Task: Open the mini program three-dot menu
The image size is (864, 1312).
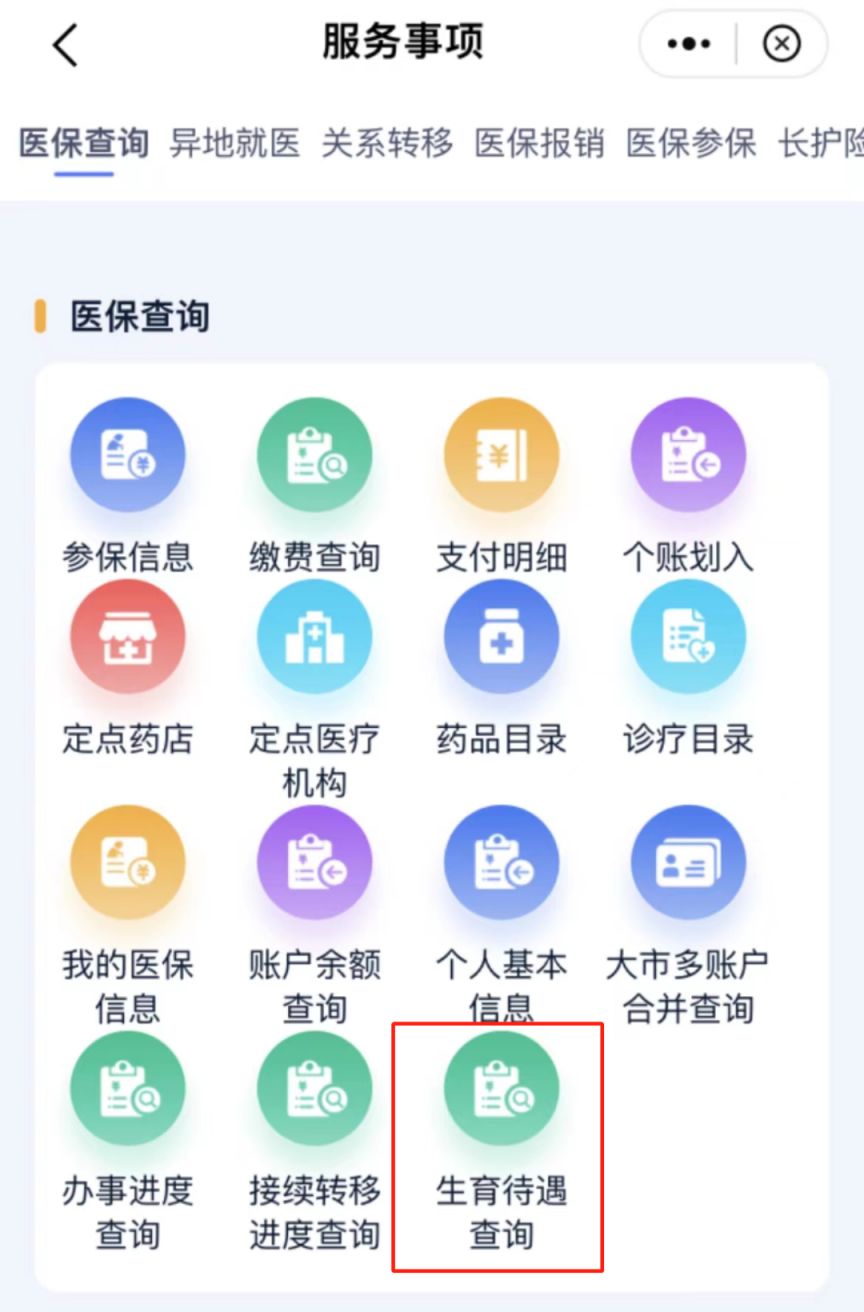Action: (x=688, y=45)
